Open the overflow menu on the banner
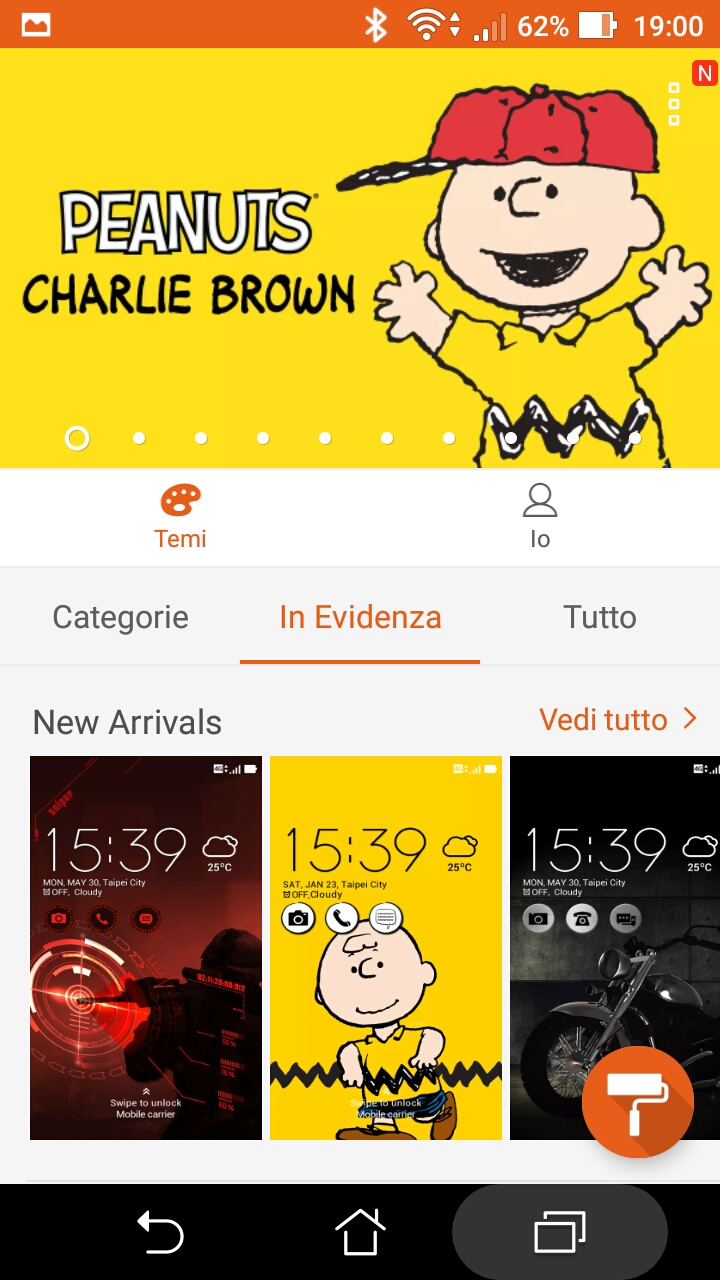The image size is (720, 1280). tap(674, 104)
